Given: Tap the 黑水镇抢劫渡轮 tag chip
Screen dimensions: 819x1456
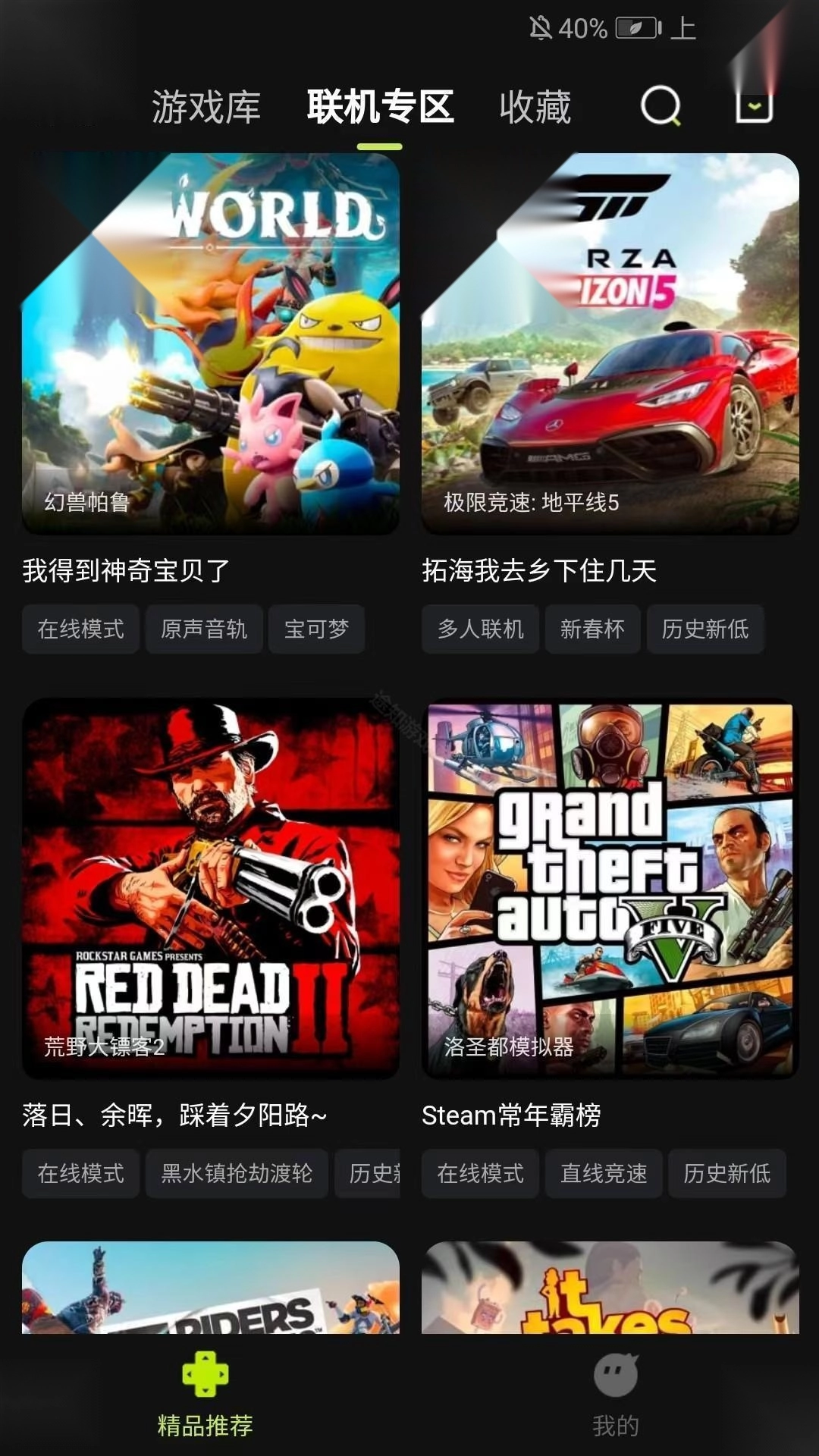Looking at the screenshot, I should [x=237, y=1173].
